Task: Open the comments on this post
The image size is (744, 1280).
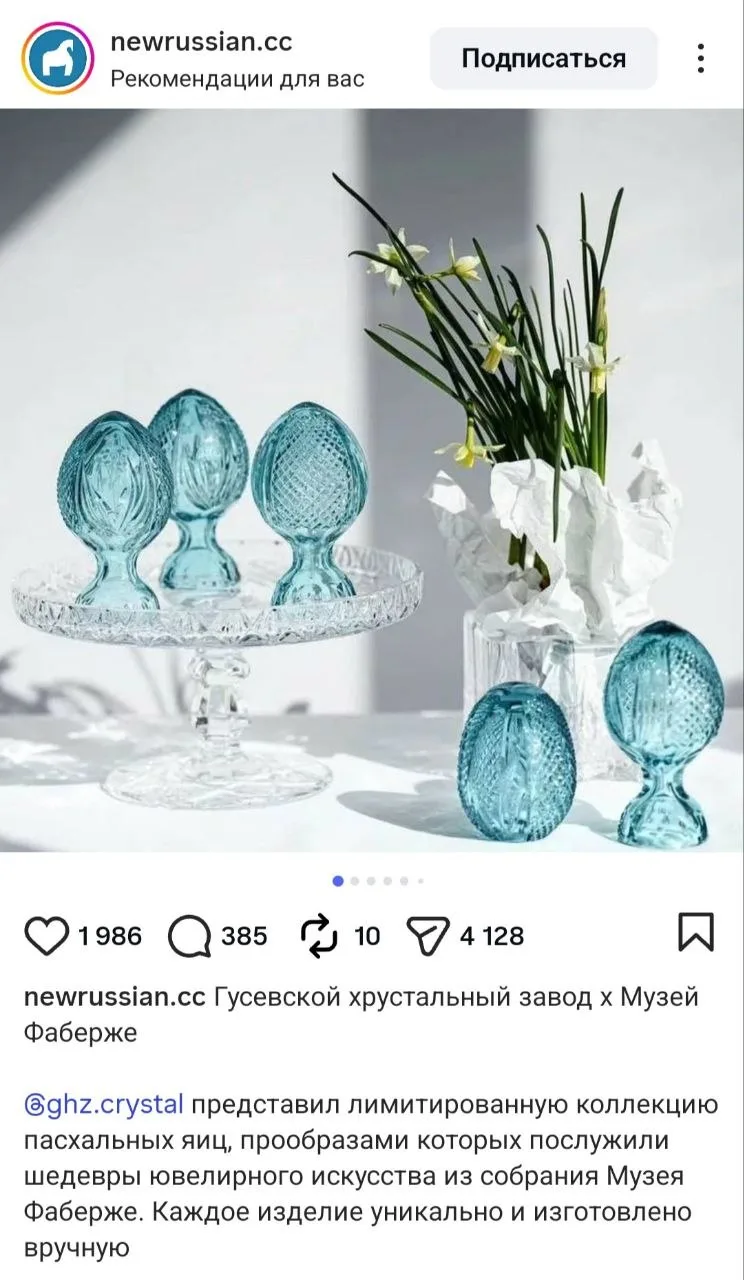Action: [x=188, y=936]
